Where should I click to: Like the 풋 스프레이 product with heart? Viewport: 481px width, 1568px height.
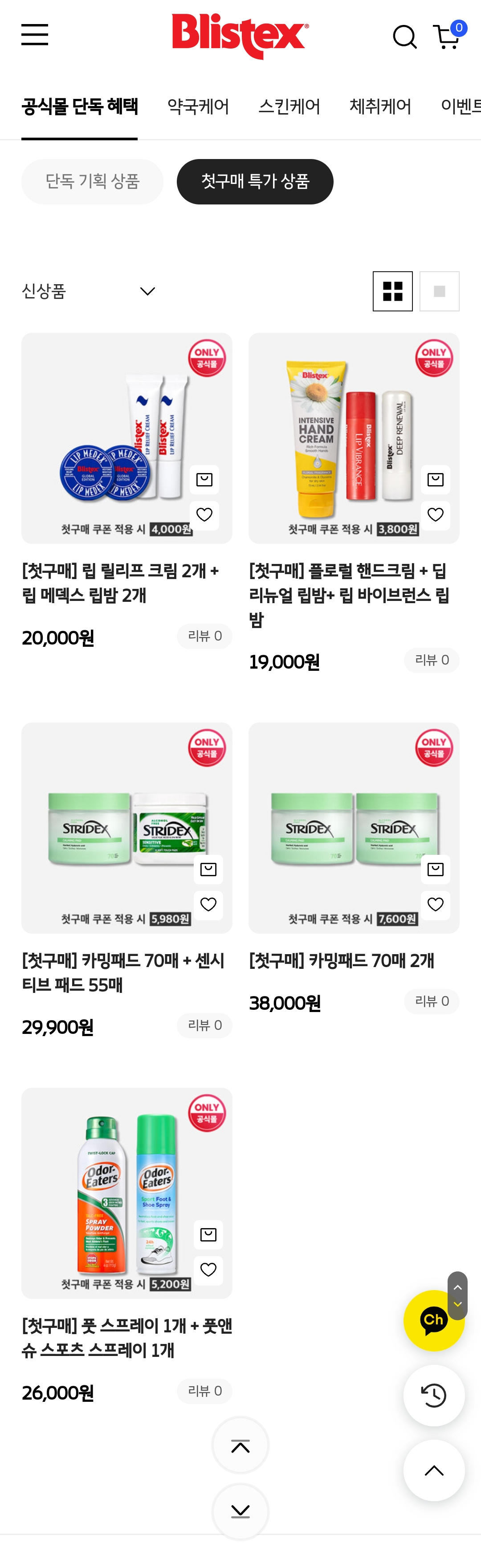208,1270
